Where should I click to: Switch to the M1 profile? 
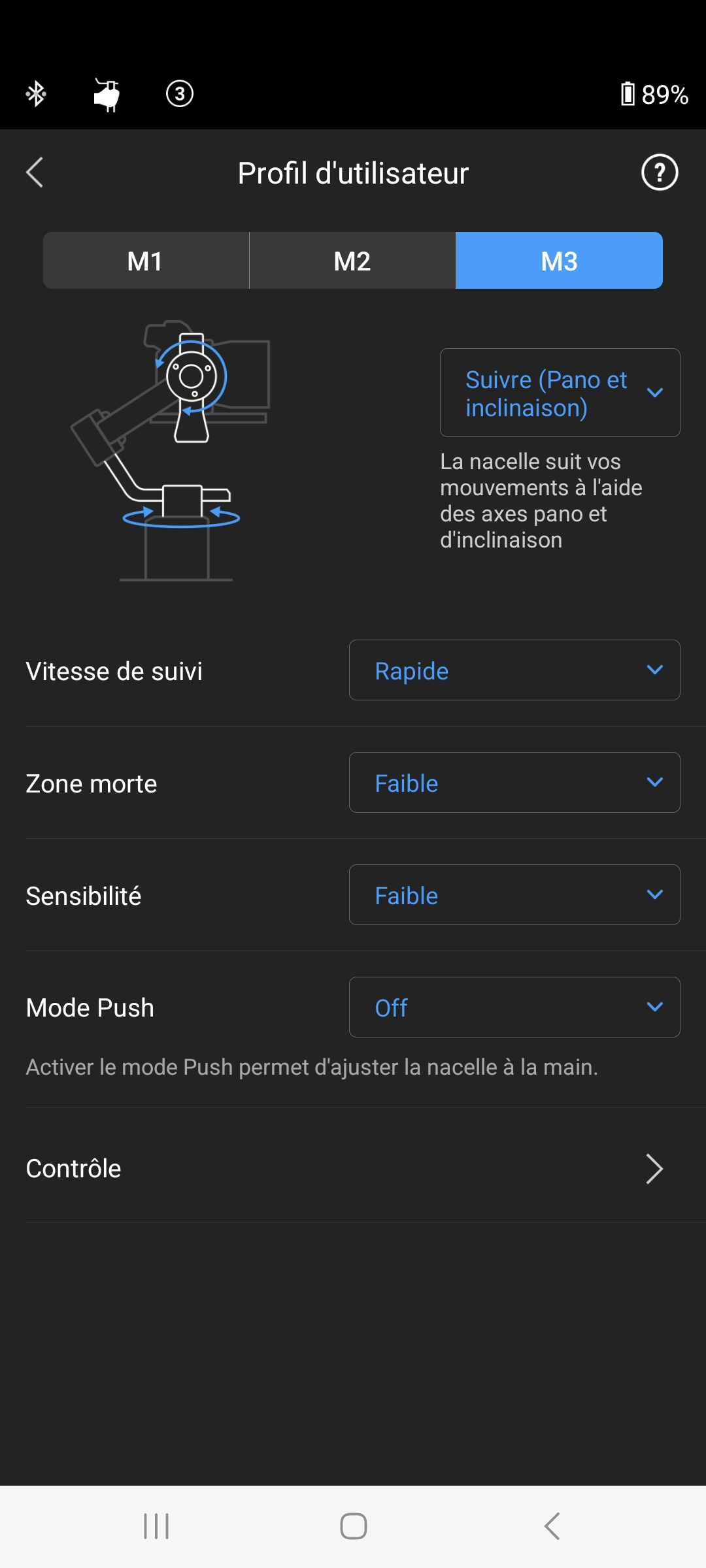click(146, 261)
